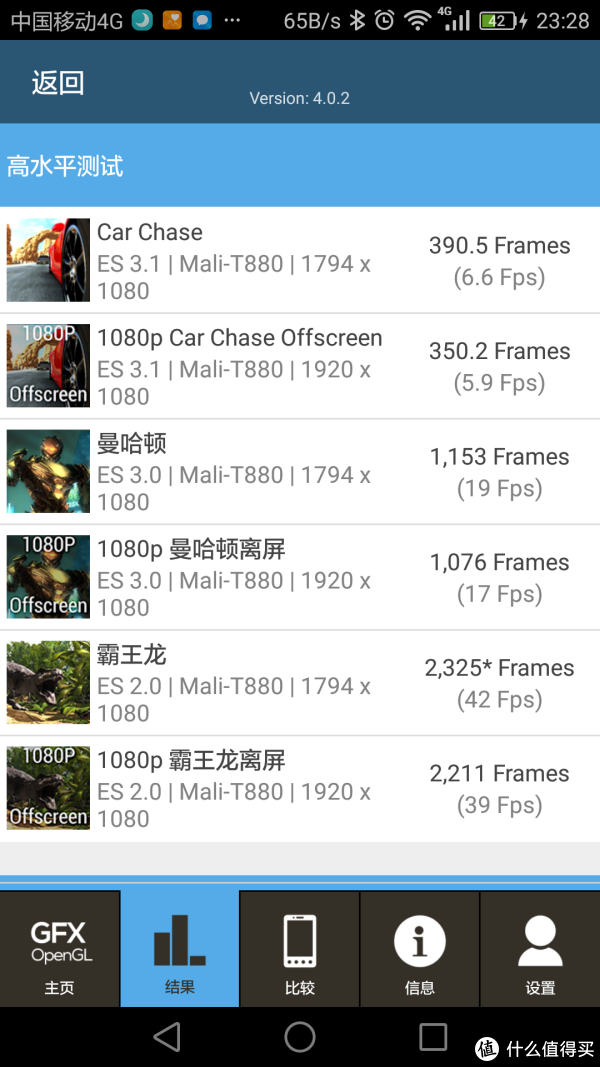Screen dimensions: 600x1067
Task: Tap the 返回 back button
Action: pos(58,83)
